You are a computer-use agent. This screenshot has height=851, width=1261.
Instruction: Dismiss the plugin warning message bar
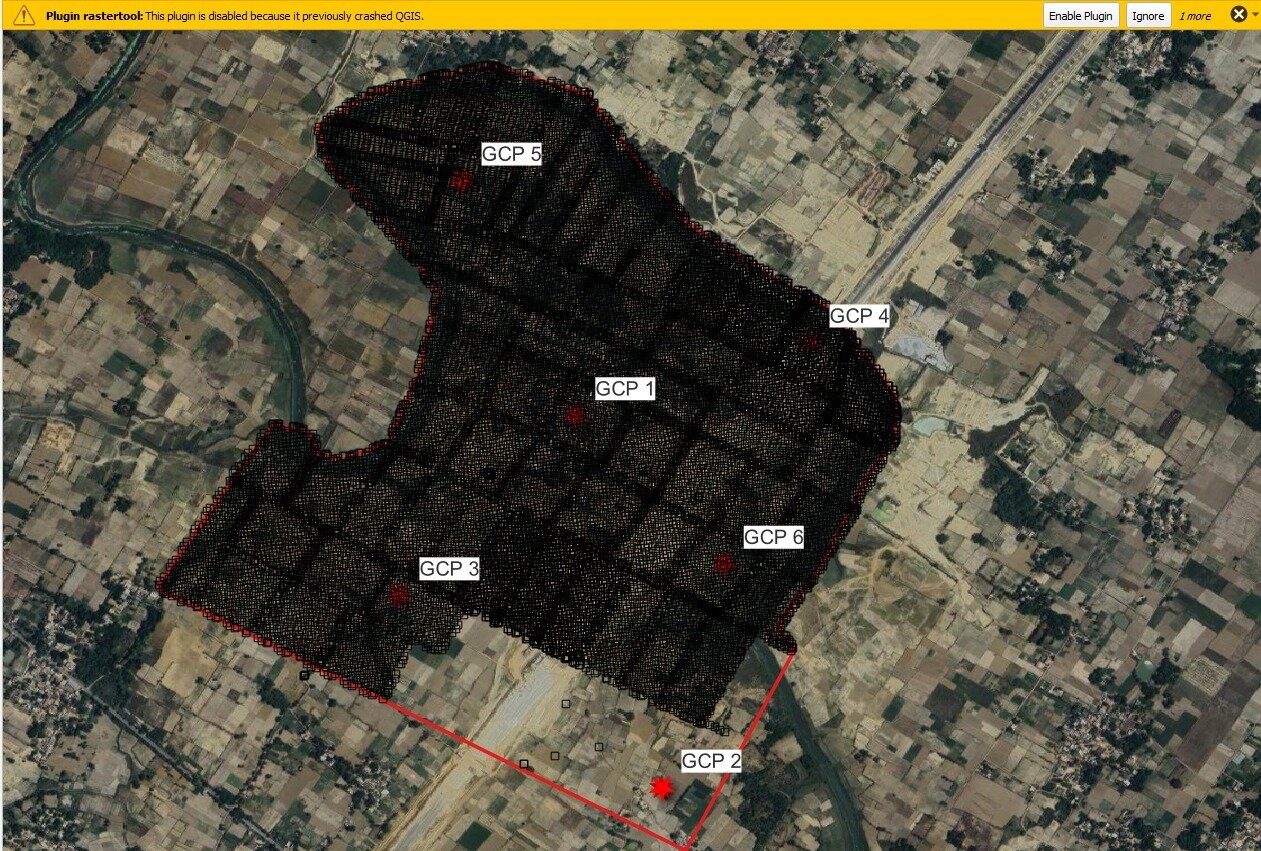point(1238,14)
